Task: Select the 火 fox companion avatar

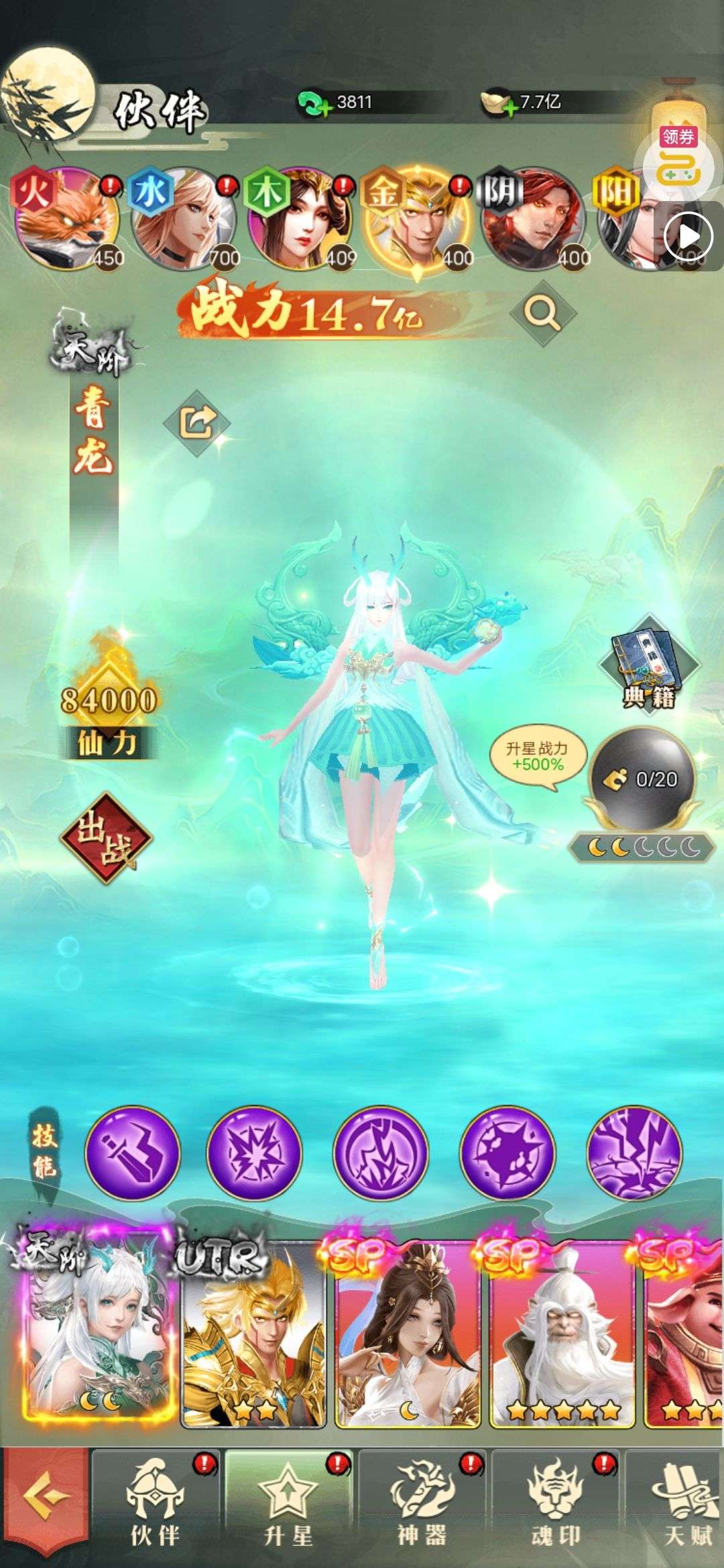Action: 67,219
